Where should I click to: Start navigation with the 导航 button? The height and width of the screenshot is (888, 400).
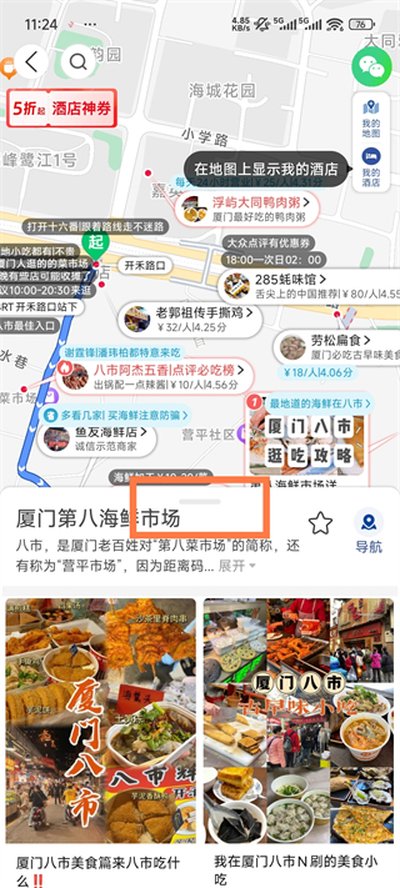[x=369, y=531]
